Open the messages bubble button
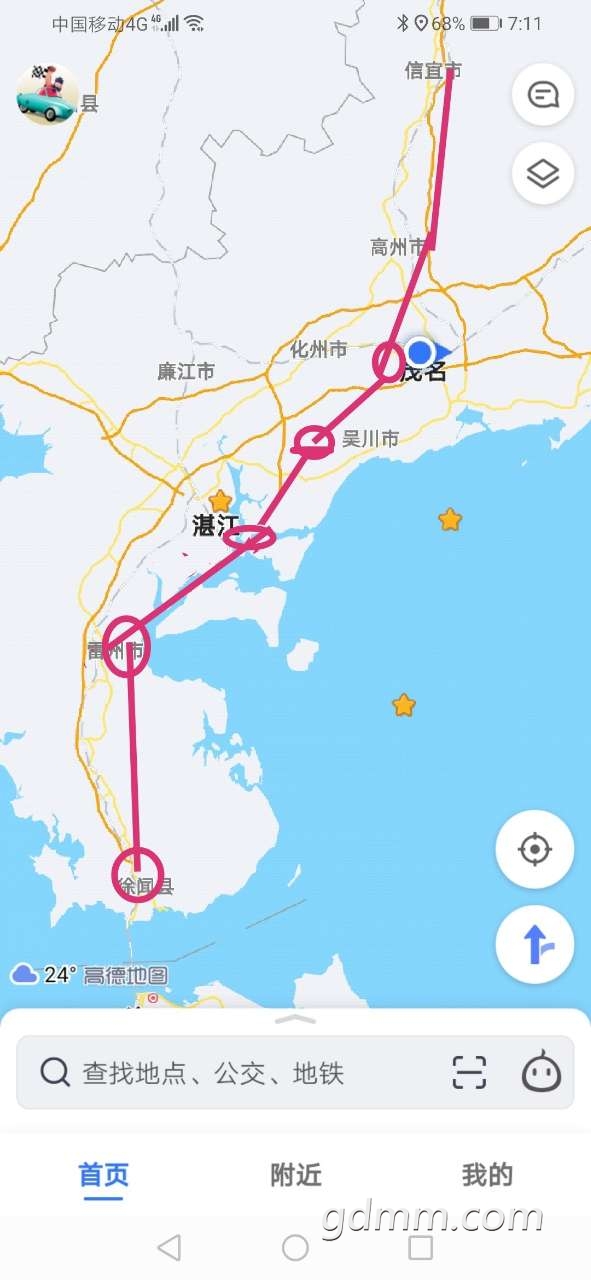 (x=542, y=96)
